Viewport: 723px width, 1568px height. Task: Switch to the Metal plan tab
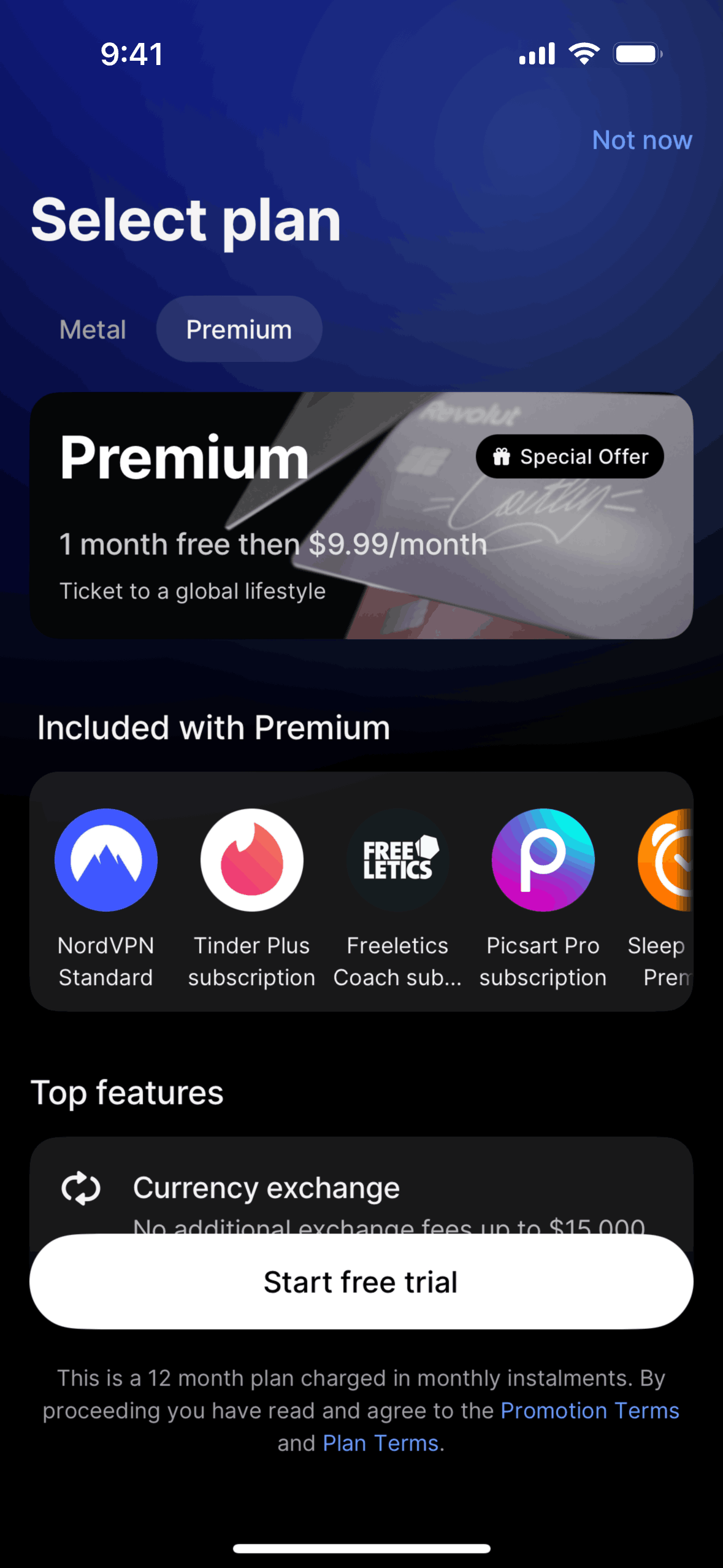pyautogui.click(x=93, y=329)
